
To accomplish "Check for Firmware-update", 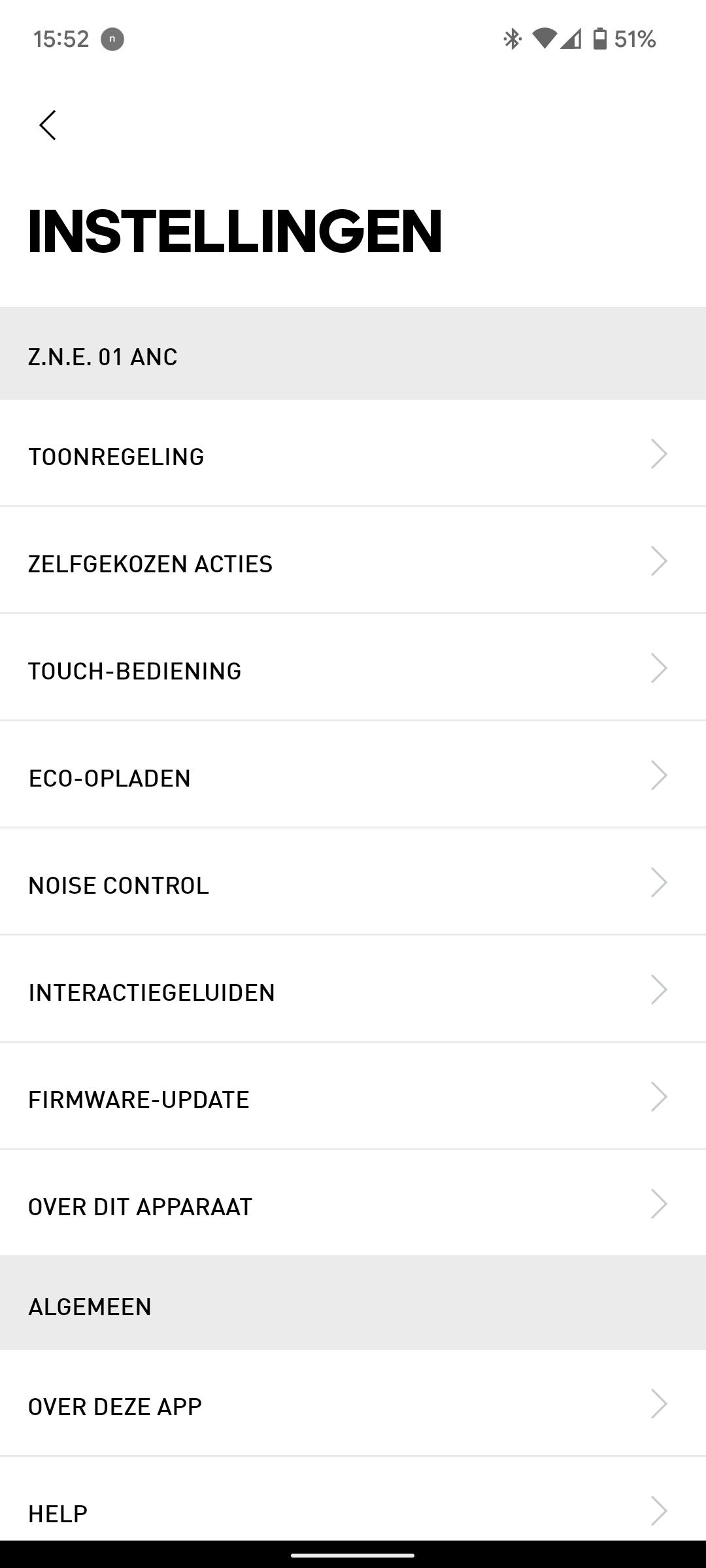I will pyautogui.click(x=353, y=1098).
